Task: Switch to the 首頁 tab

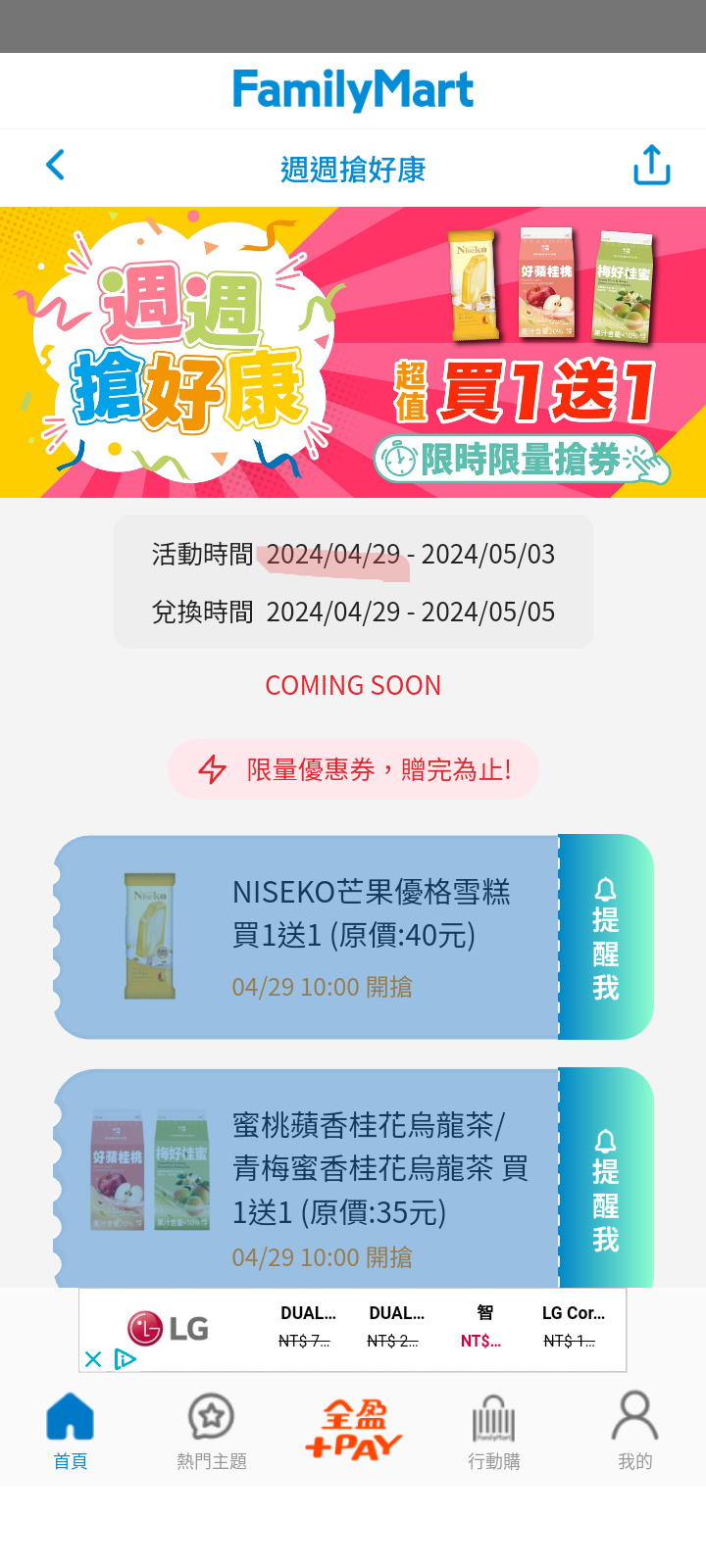Action: pos(70,1432)
